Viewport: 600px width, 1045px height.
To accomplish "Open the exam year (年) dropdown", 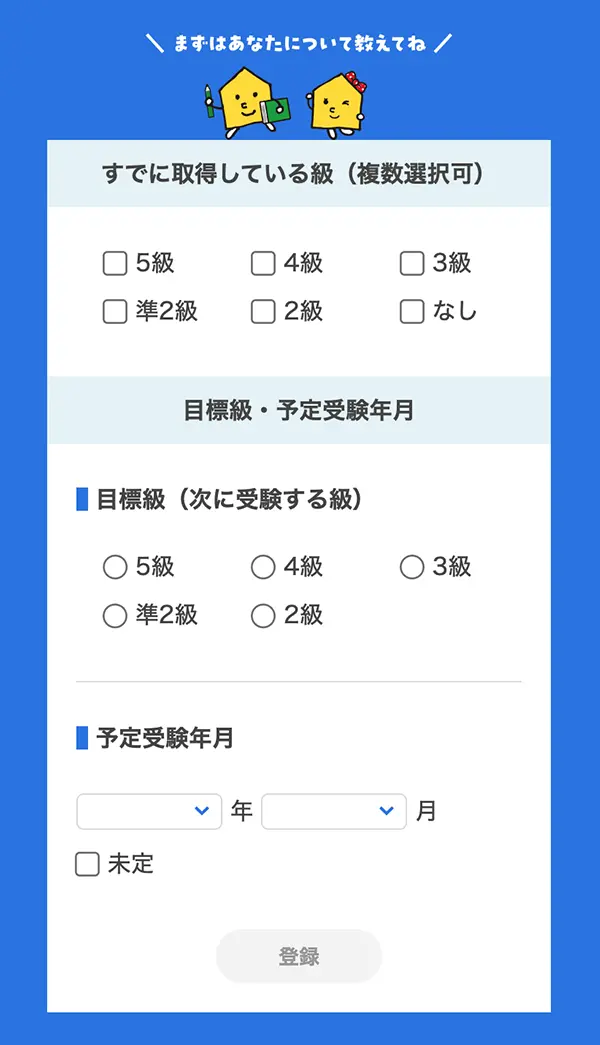I will 149,811.
